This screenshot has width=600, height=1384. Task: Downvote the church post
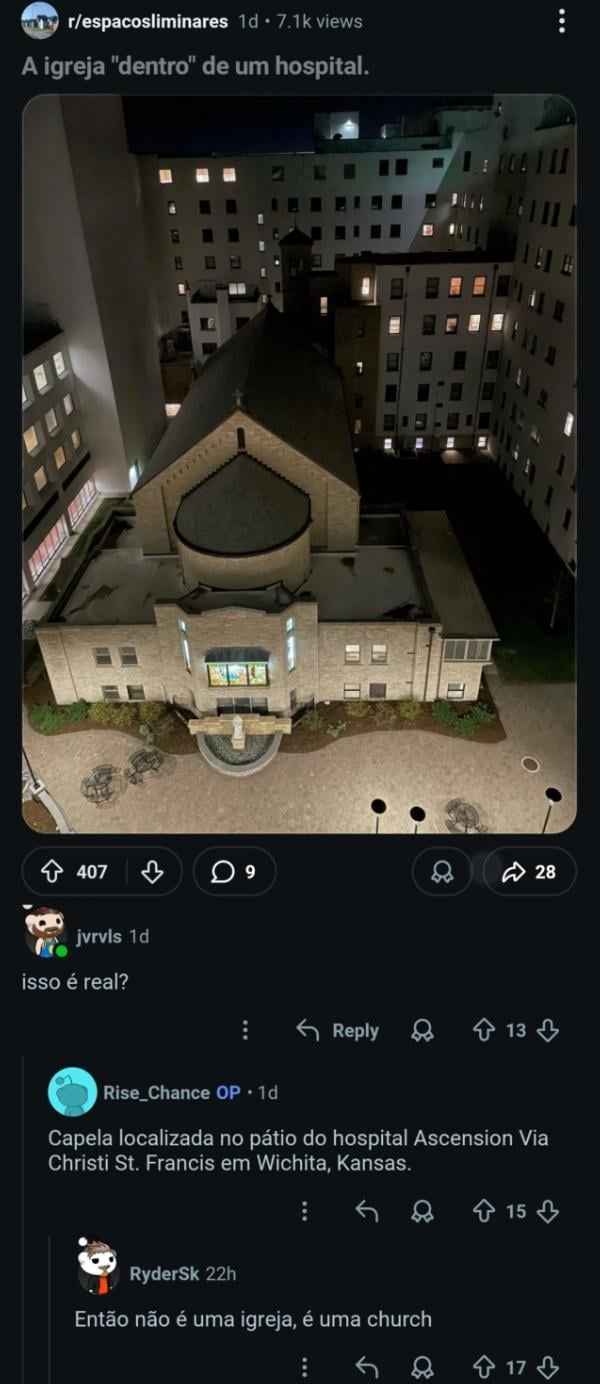click(152, 872)
